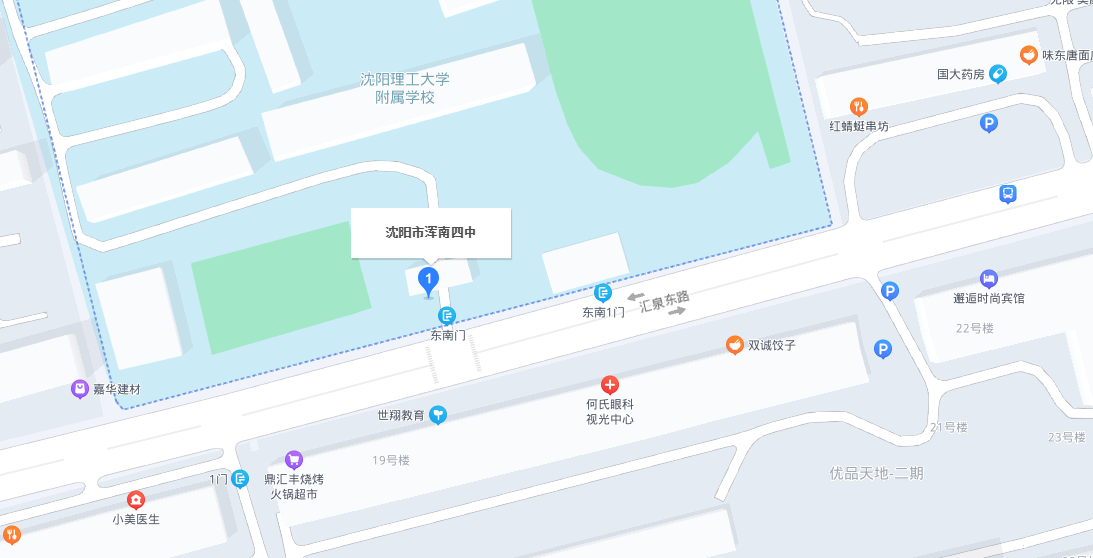Select the bus stop marker

[x=1008, y=194]
